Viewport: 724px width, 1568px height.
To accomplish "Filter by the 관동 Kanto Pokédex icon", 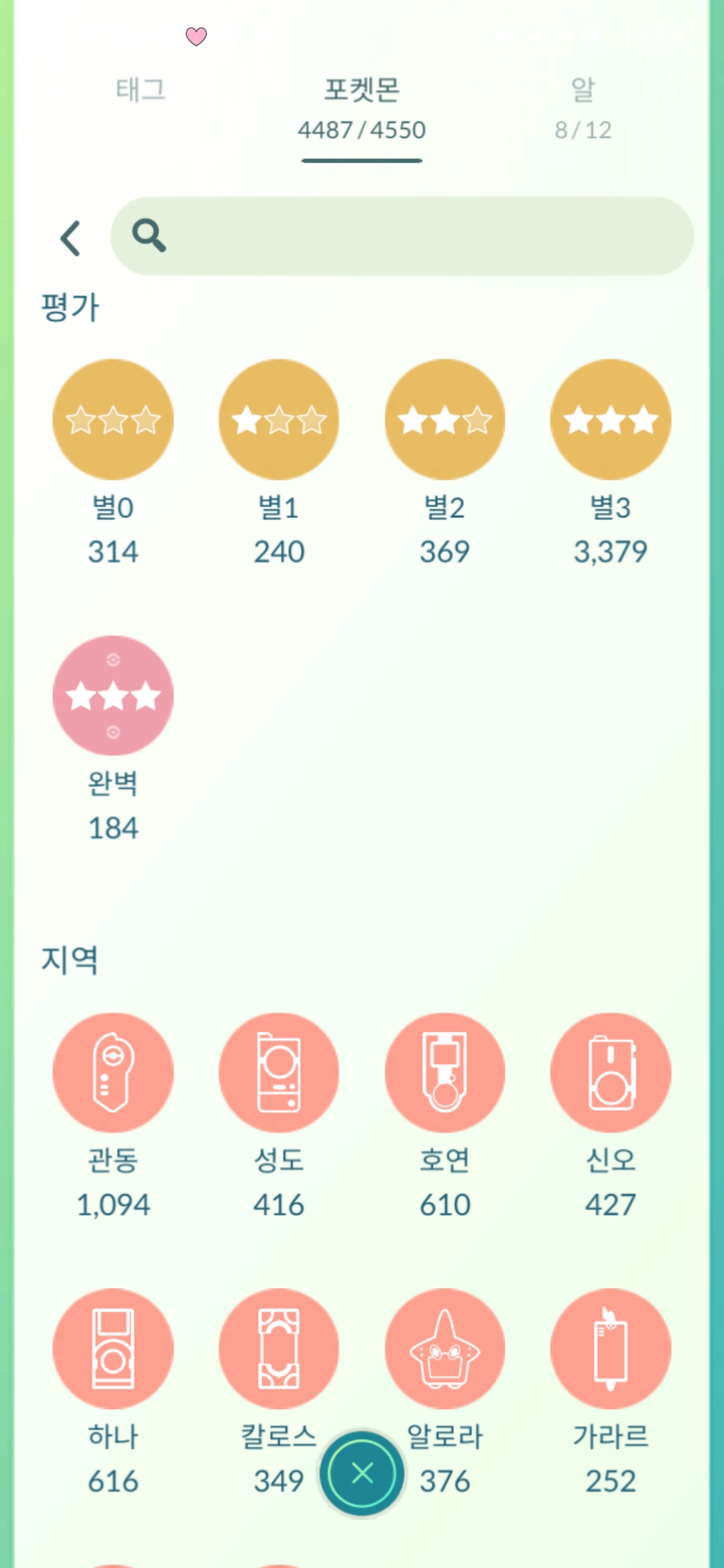I will (113, 1072).
